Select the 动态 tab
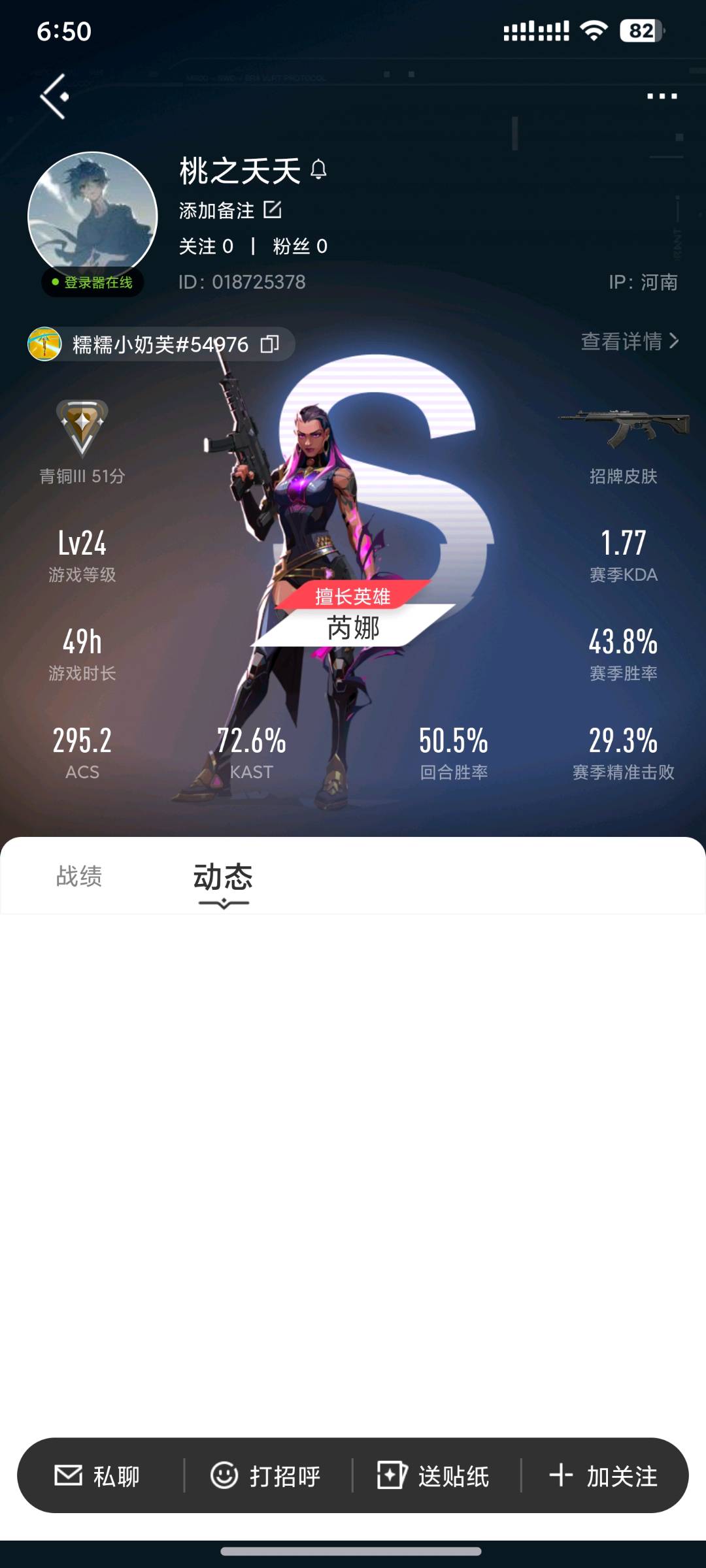The width and height of the screenshot is (706, 1568). 223,877
